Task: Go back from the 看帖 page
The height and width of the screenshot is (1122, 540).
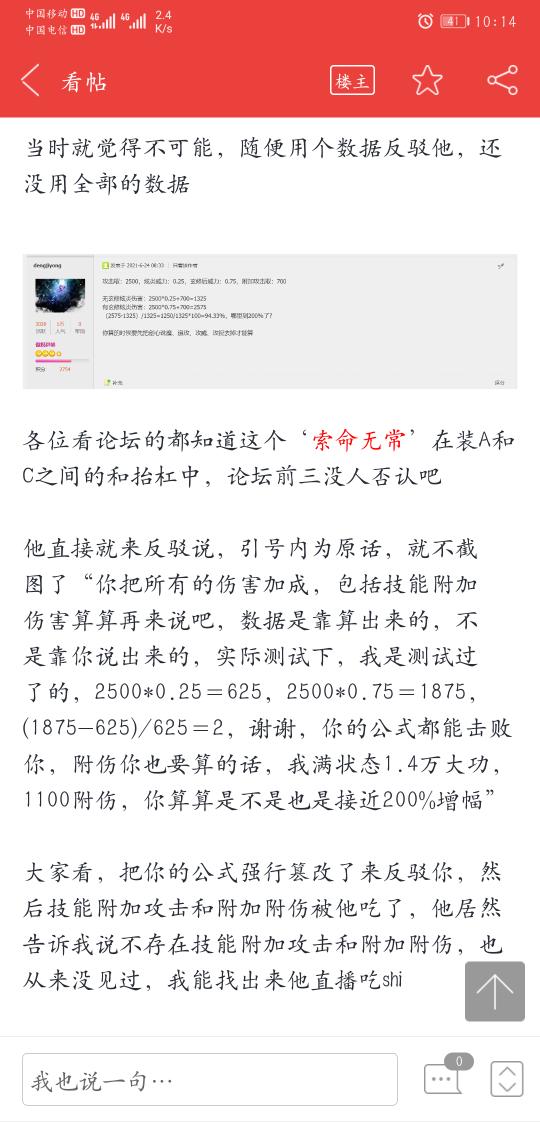Action: pyautogui.click(x=30, y=81)
